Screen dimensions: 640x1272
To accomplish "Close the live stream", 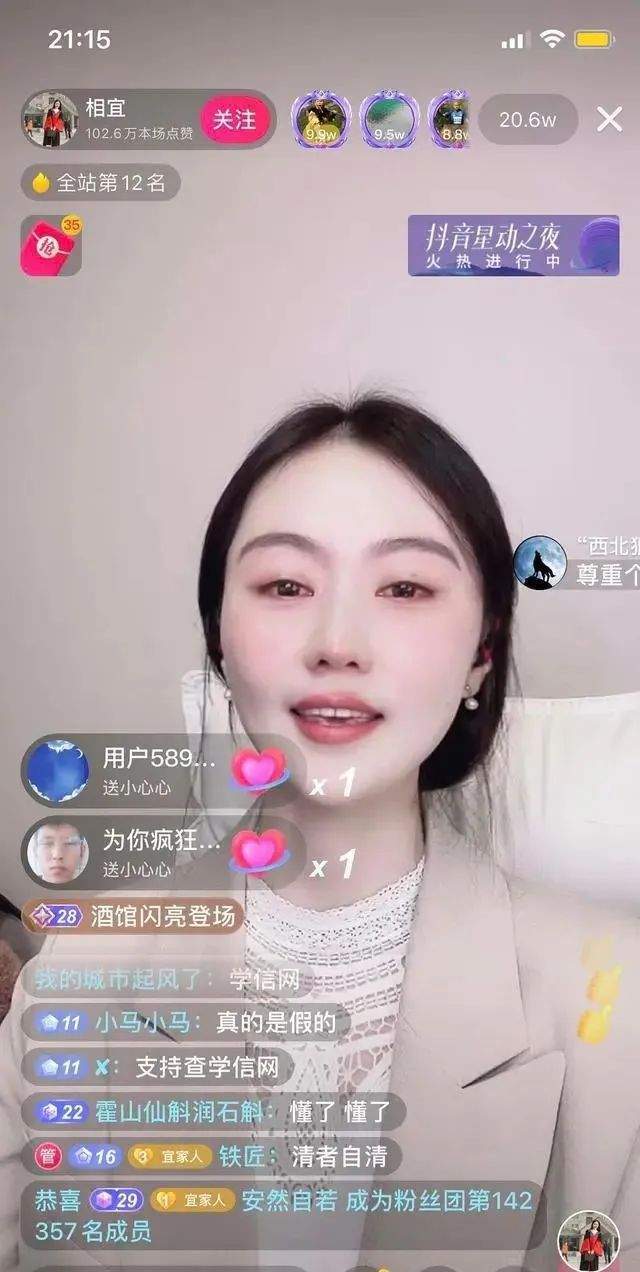I will pos(609,120).
